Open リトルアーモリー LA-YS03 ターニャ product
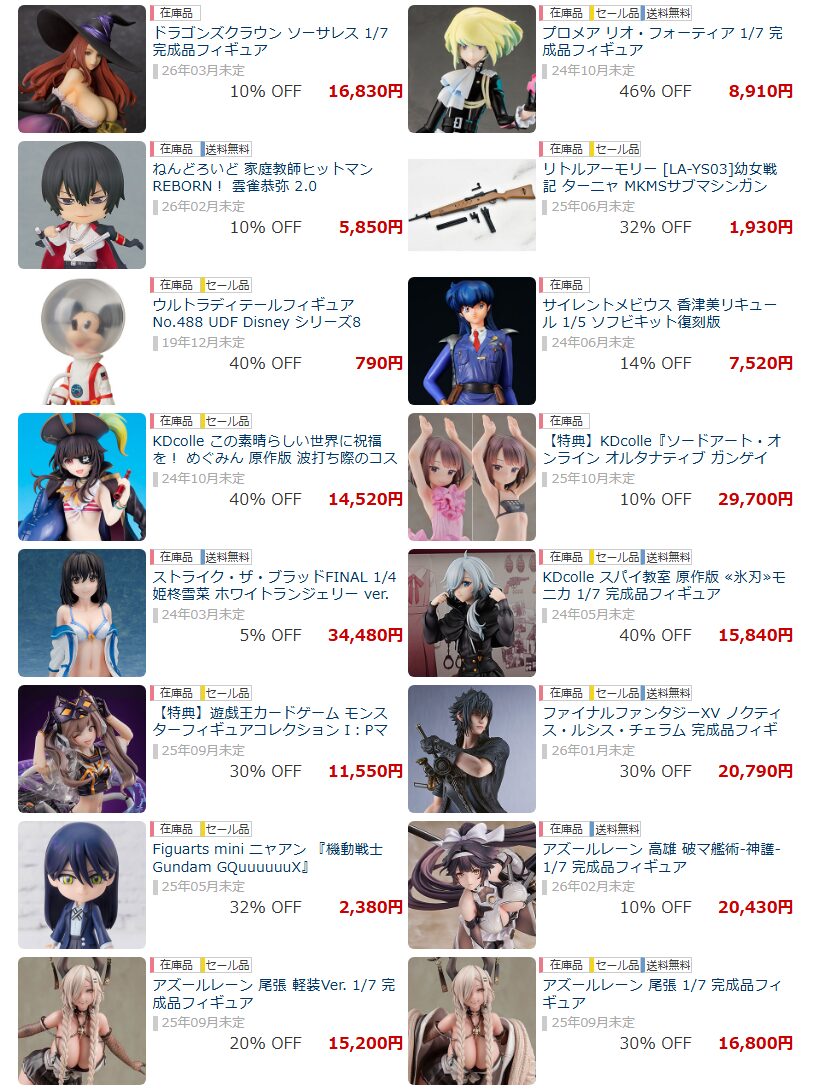This screenshot has height=1090, width=816. 655,178
